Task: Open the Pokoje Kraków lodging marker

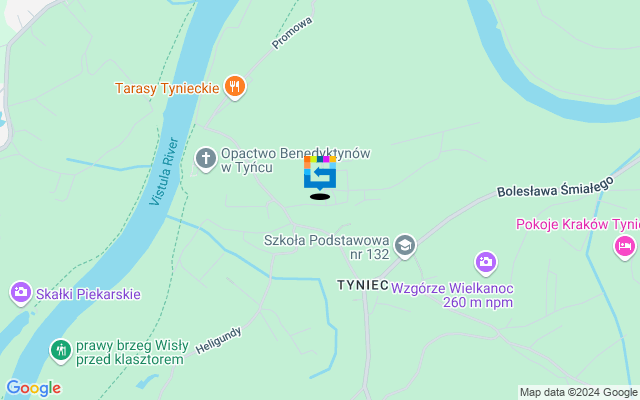Action: 625,245
